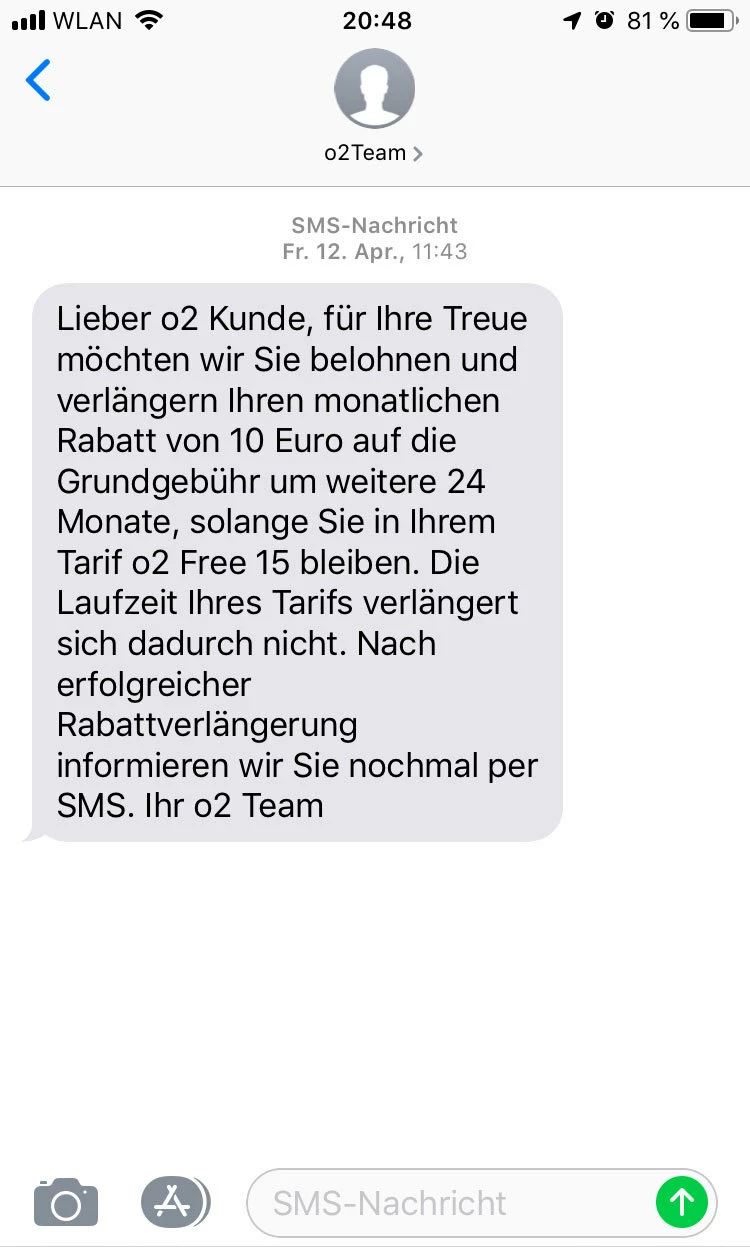Image resolution: width=750 pixels, height=1247 pixels.
Task: Open the App Store apps drawer
Action: (x=175, y=1201)
